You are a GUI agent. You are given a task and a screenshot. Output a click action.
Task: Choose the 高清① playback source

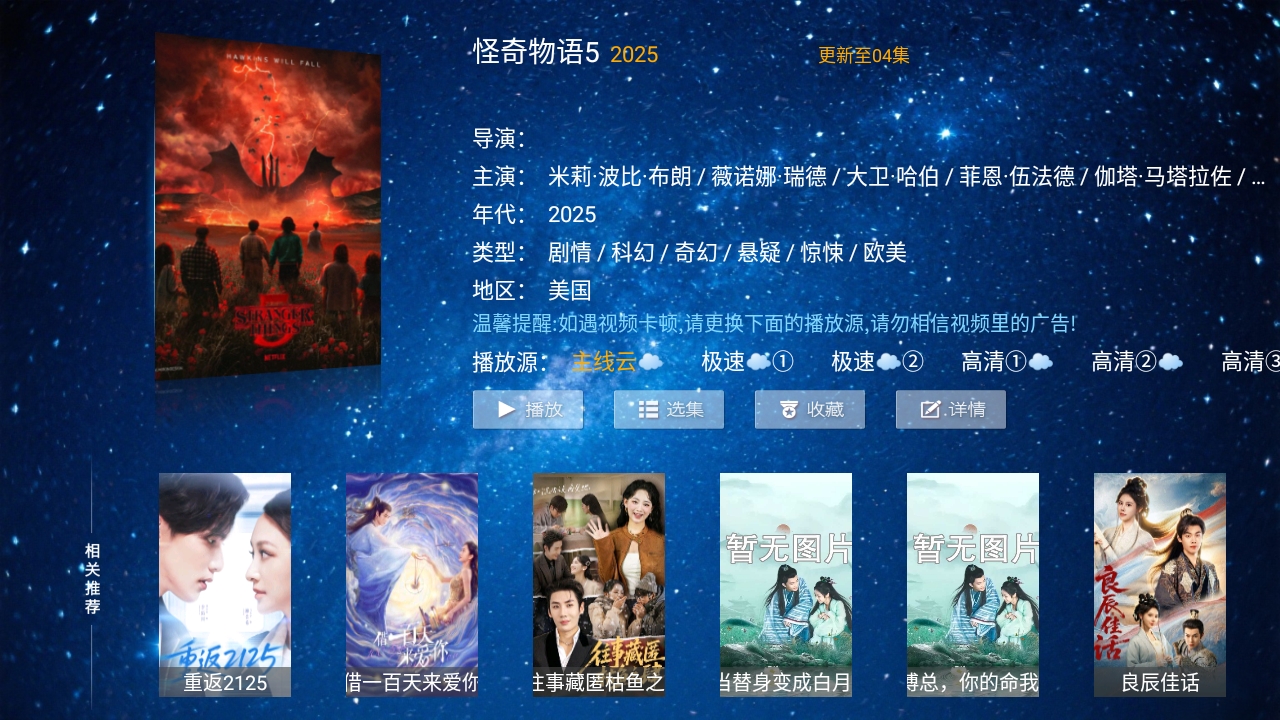pos(1007,362)
